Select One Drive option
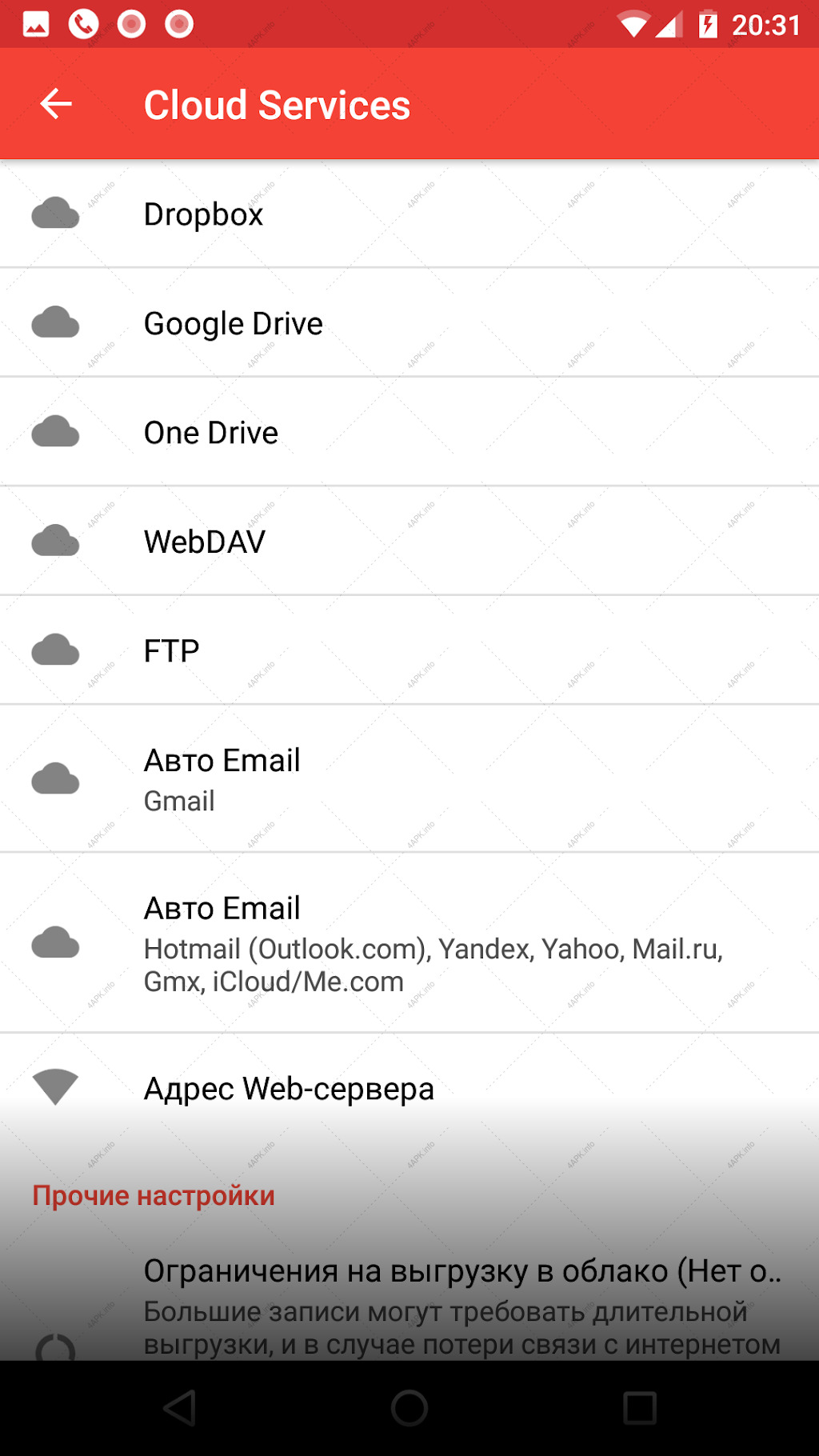 coord(409,432)
